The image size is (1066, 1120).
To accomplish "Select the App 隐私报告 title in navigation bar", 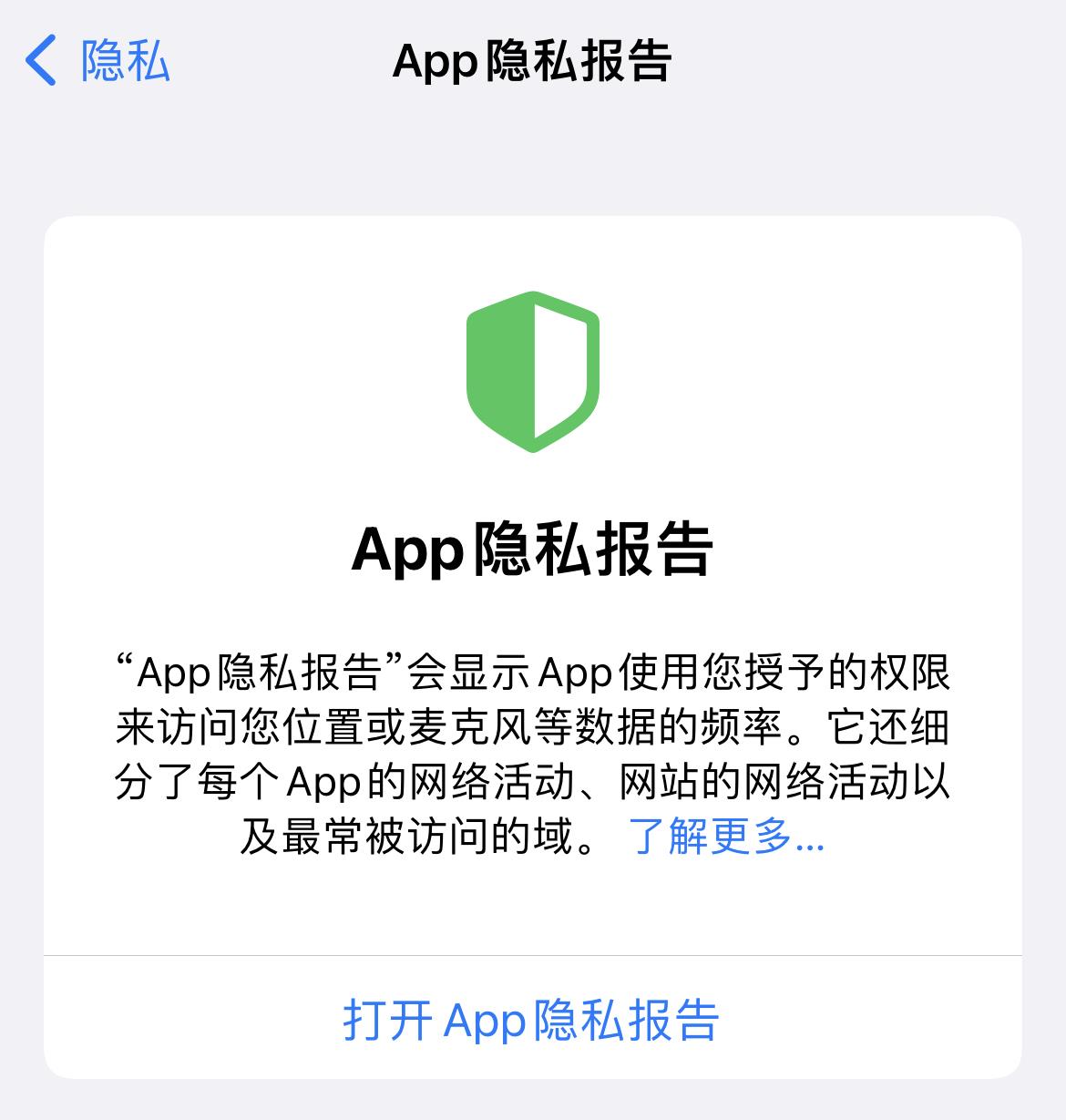I will coord(533,63).
